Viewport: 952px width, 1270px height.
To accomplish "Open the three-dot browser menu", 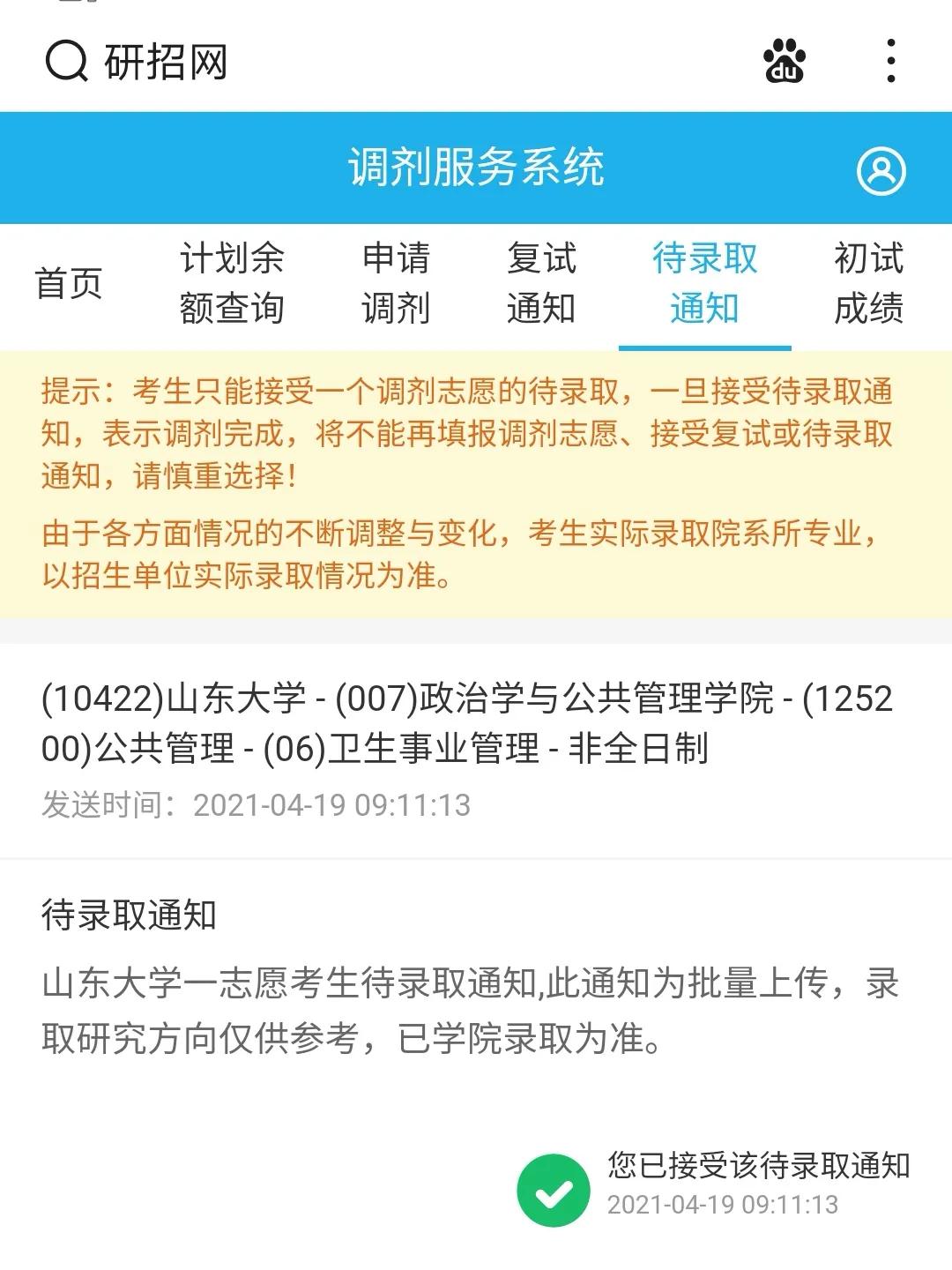I will (892, 62).
